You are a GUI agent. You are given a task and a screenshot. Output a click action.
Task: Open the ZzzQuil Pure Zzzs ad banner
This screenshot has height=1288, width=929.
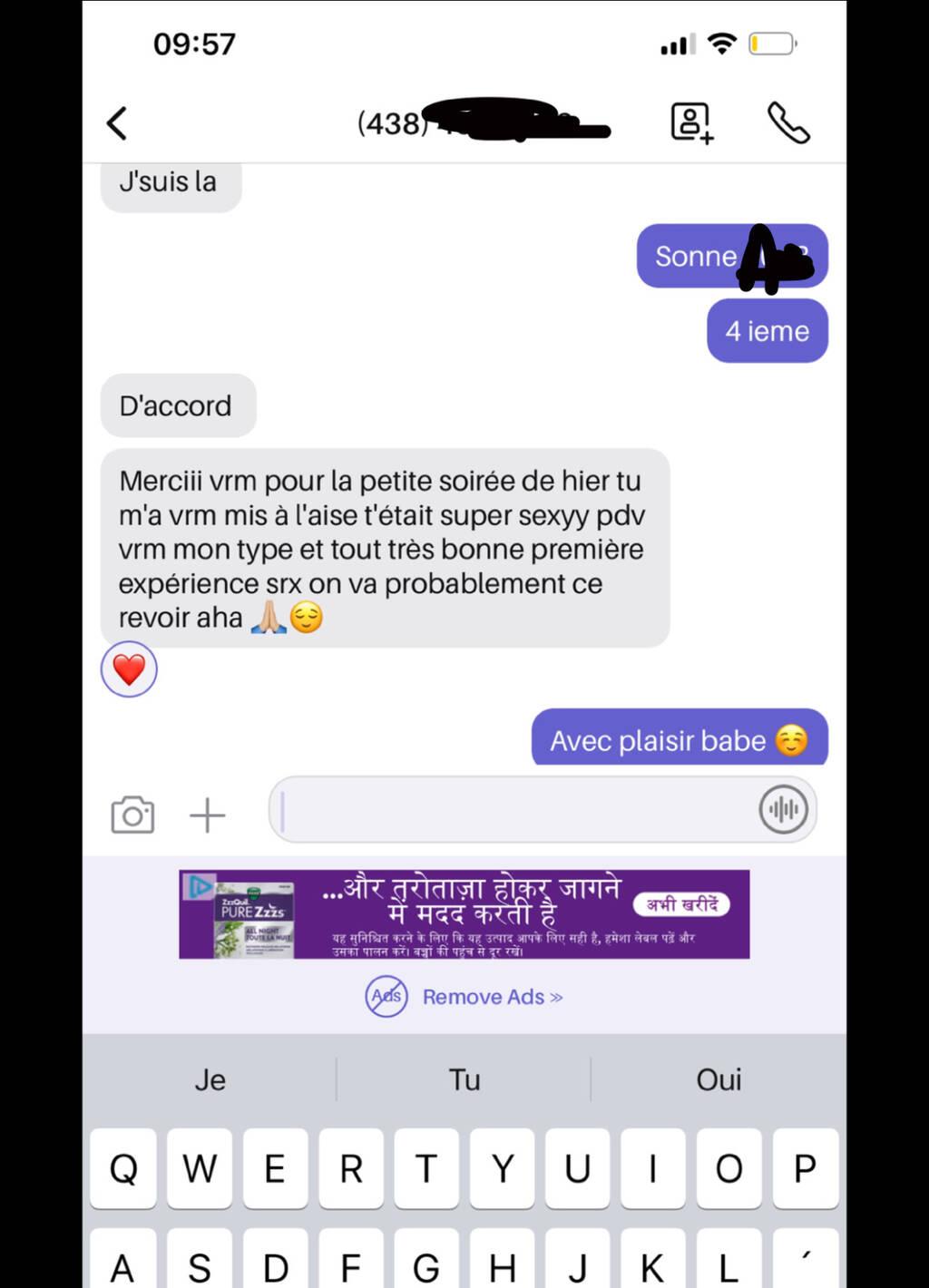point(464,914)
